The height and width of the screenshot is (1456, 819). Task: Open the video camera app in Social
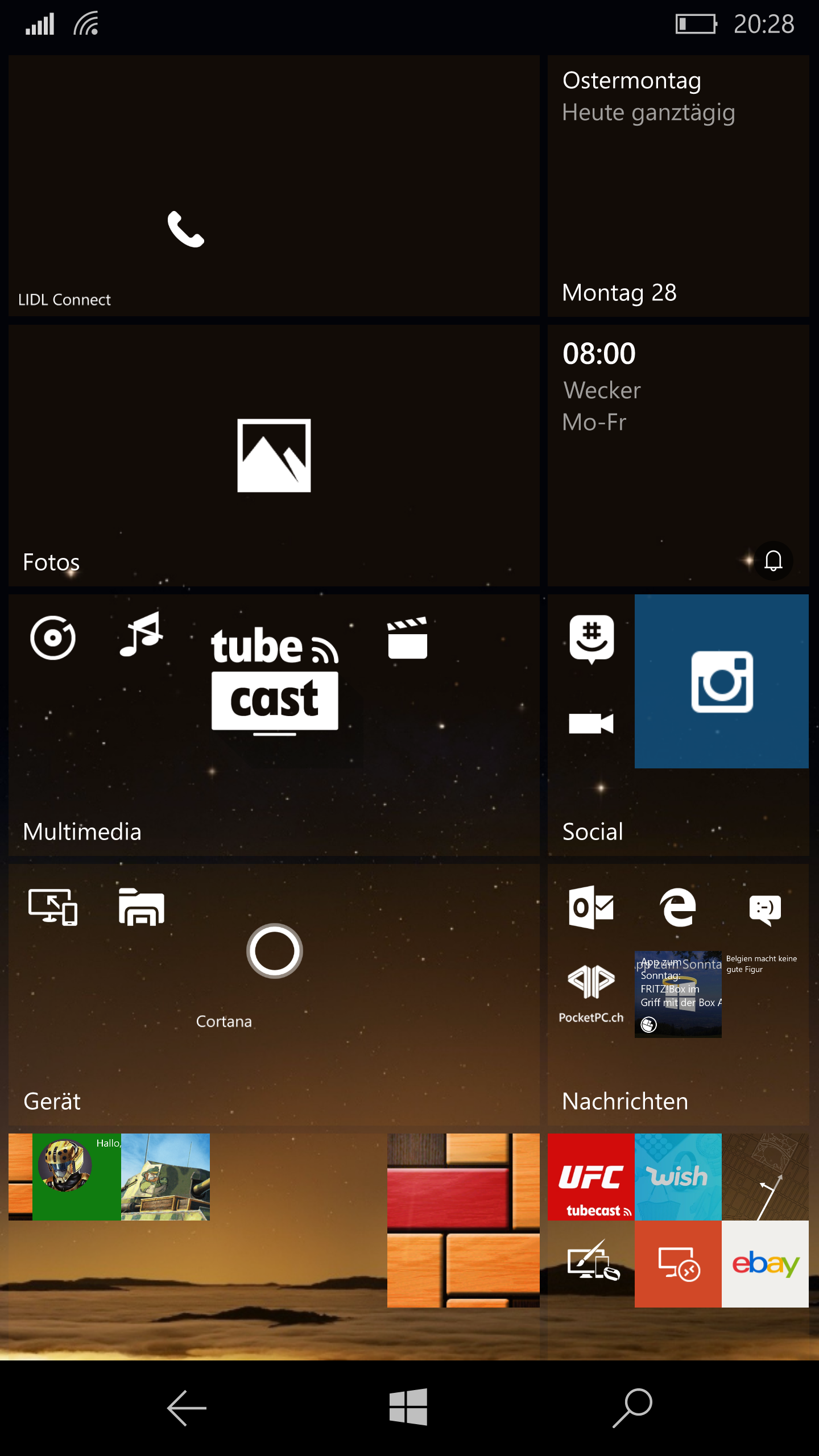[591, 723]
